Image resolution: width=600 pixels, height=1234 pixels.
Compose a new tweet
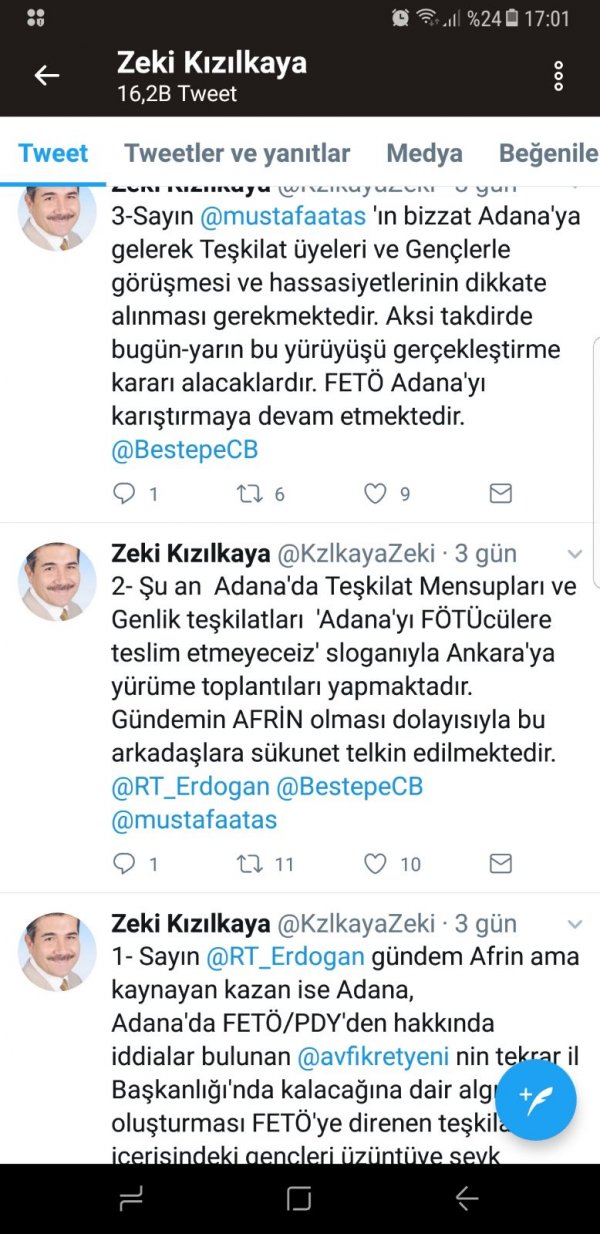click(535, 1100)
